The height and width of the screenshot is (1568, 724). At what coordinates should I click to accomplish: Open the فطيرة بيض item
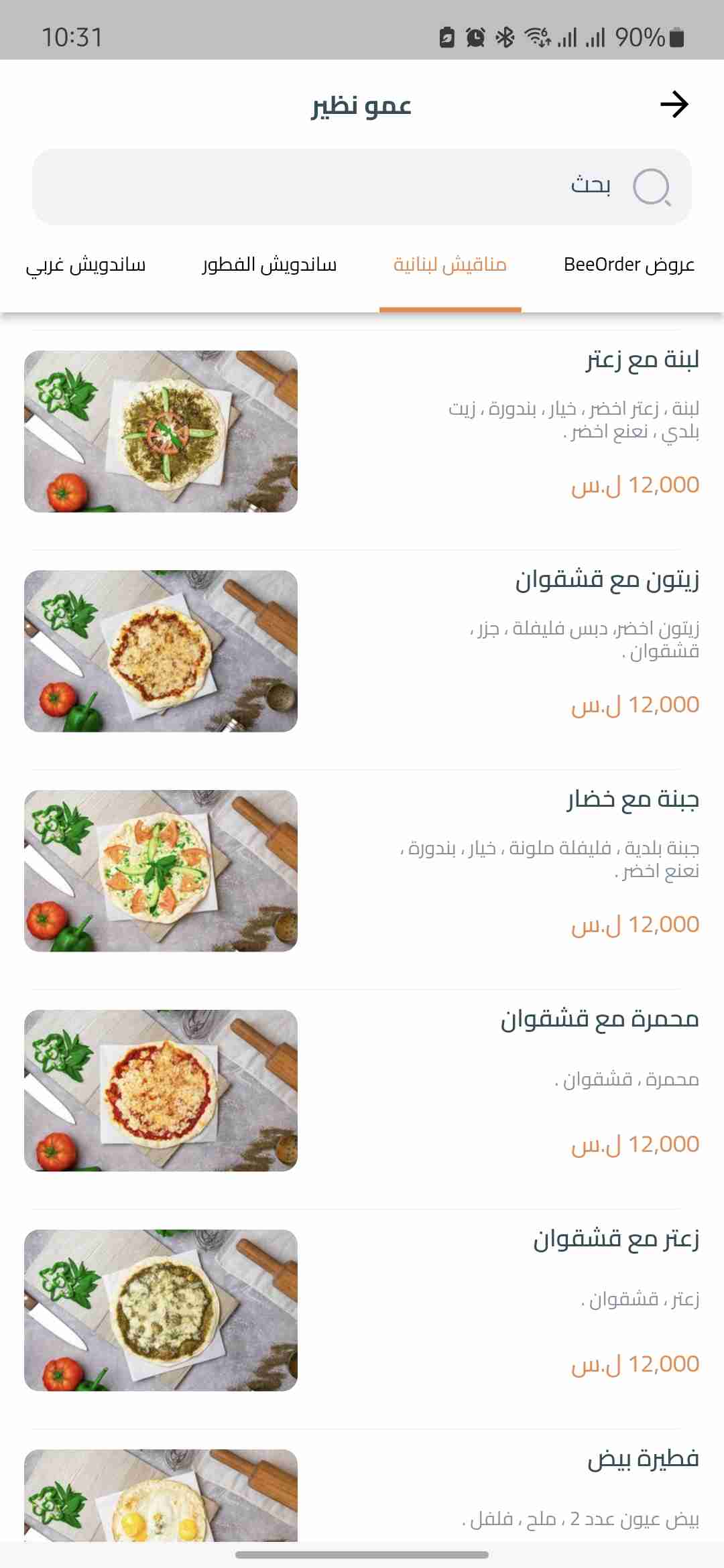(643, 1459)
